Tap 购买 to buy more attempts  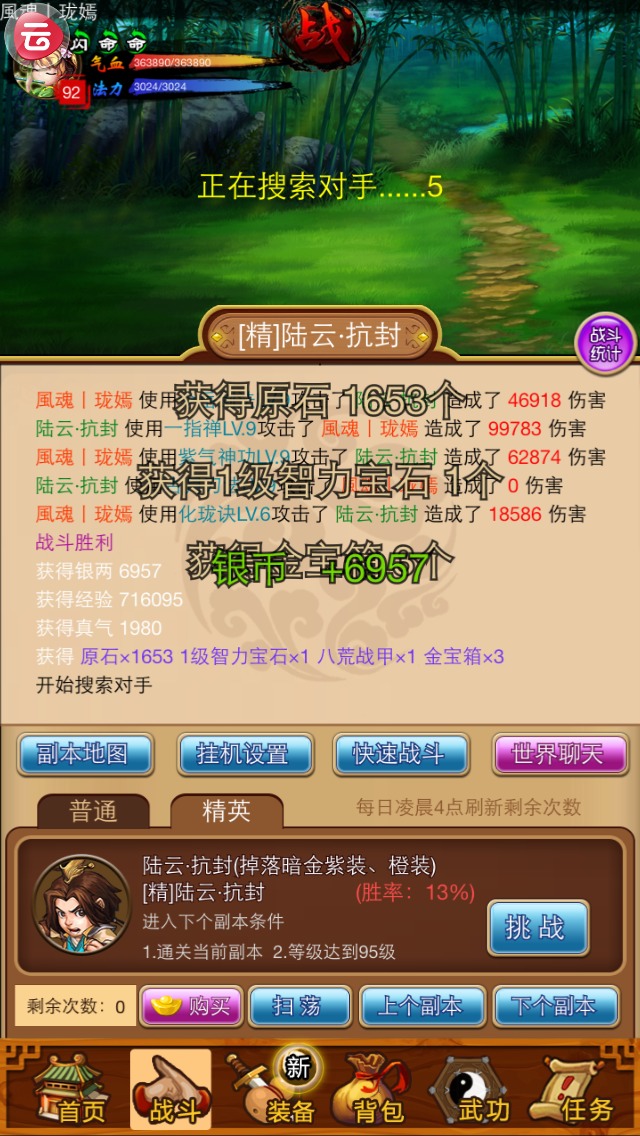[190, 1006]
